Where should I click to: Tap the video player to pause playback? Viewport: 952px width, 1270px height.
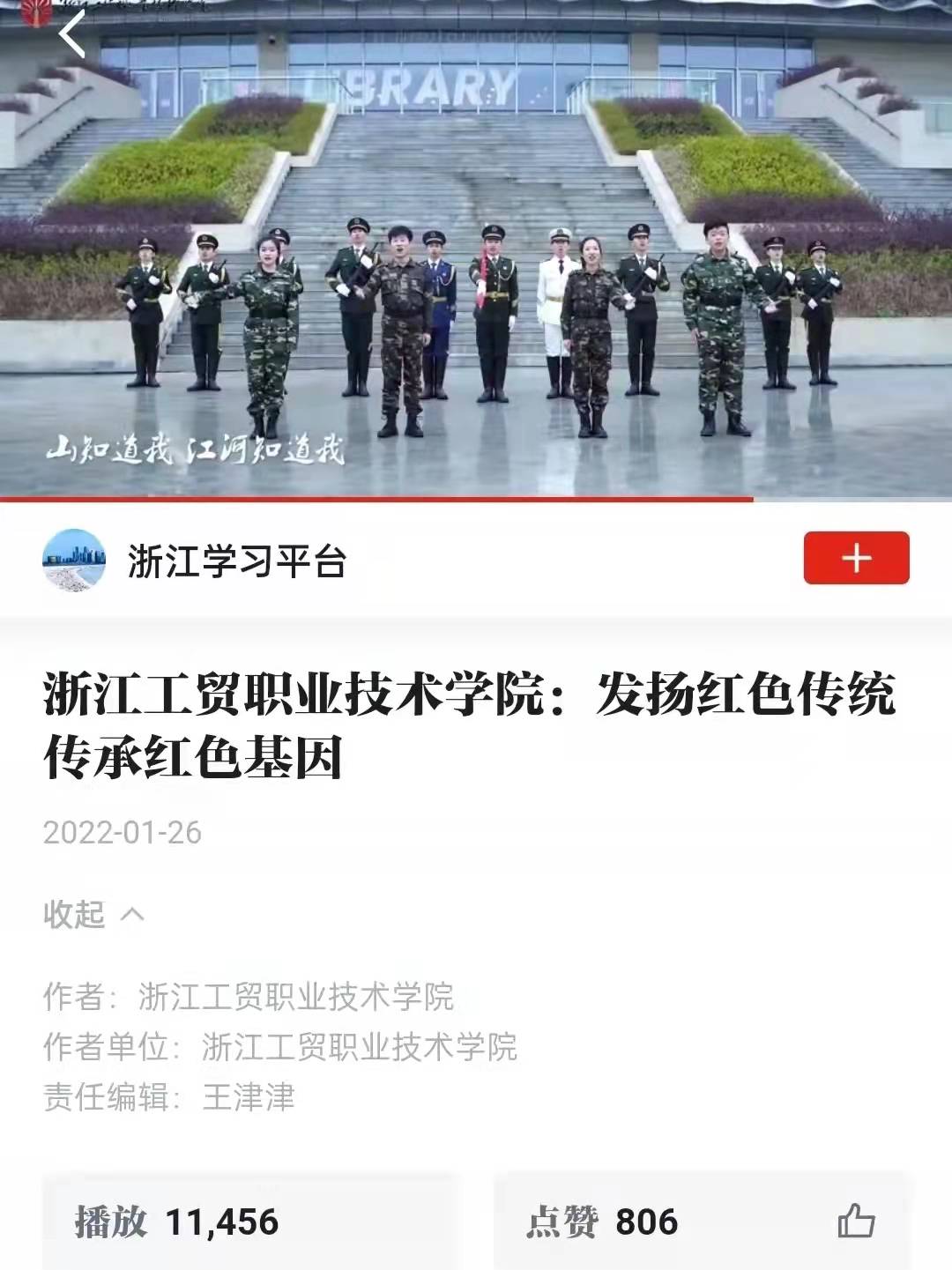coord(476,264)
